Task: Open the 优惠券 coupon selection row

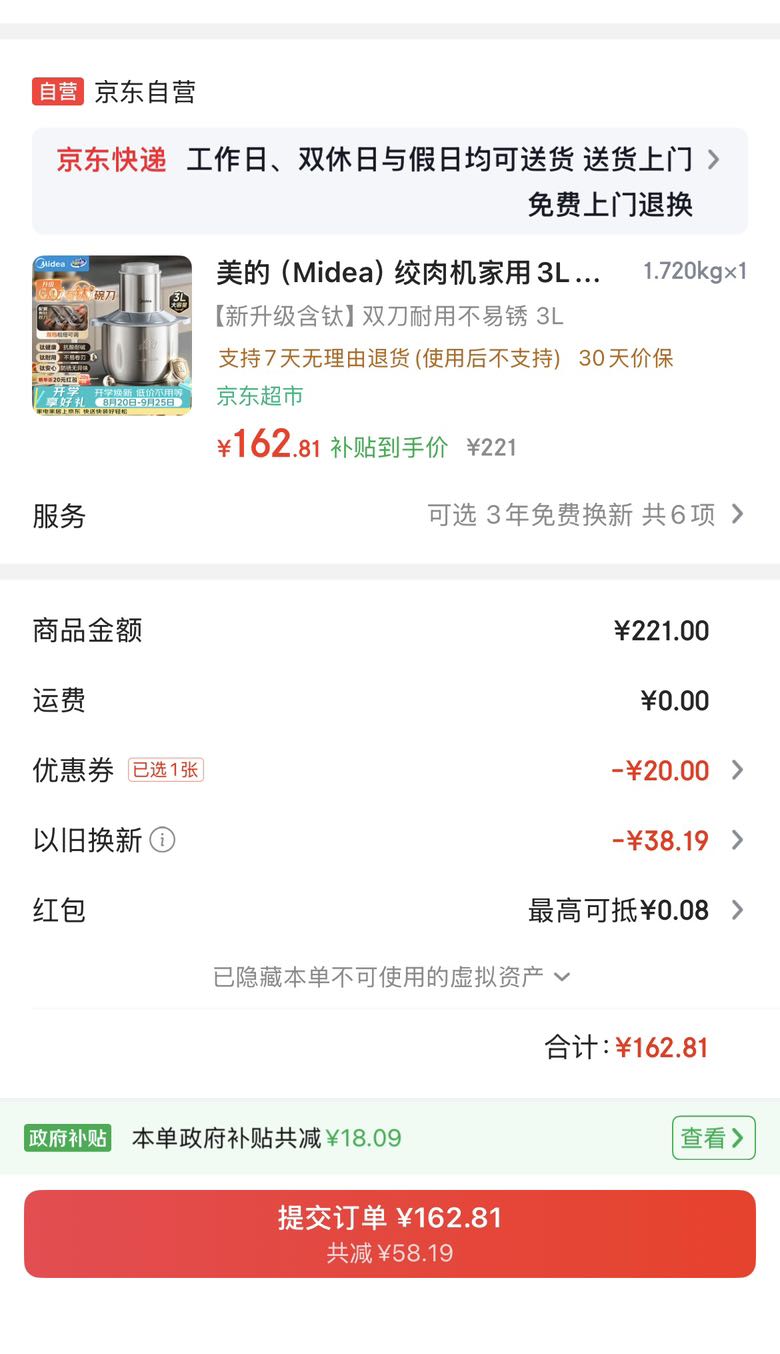Action: tap(390, 770)
